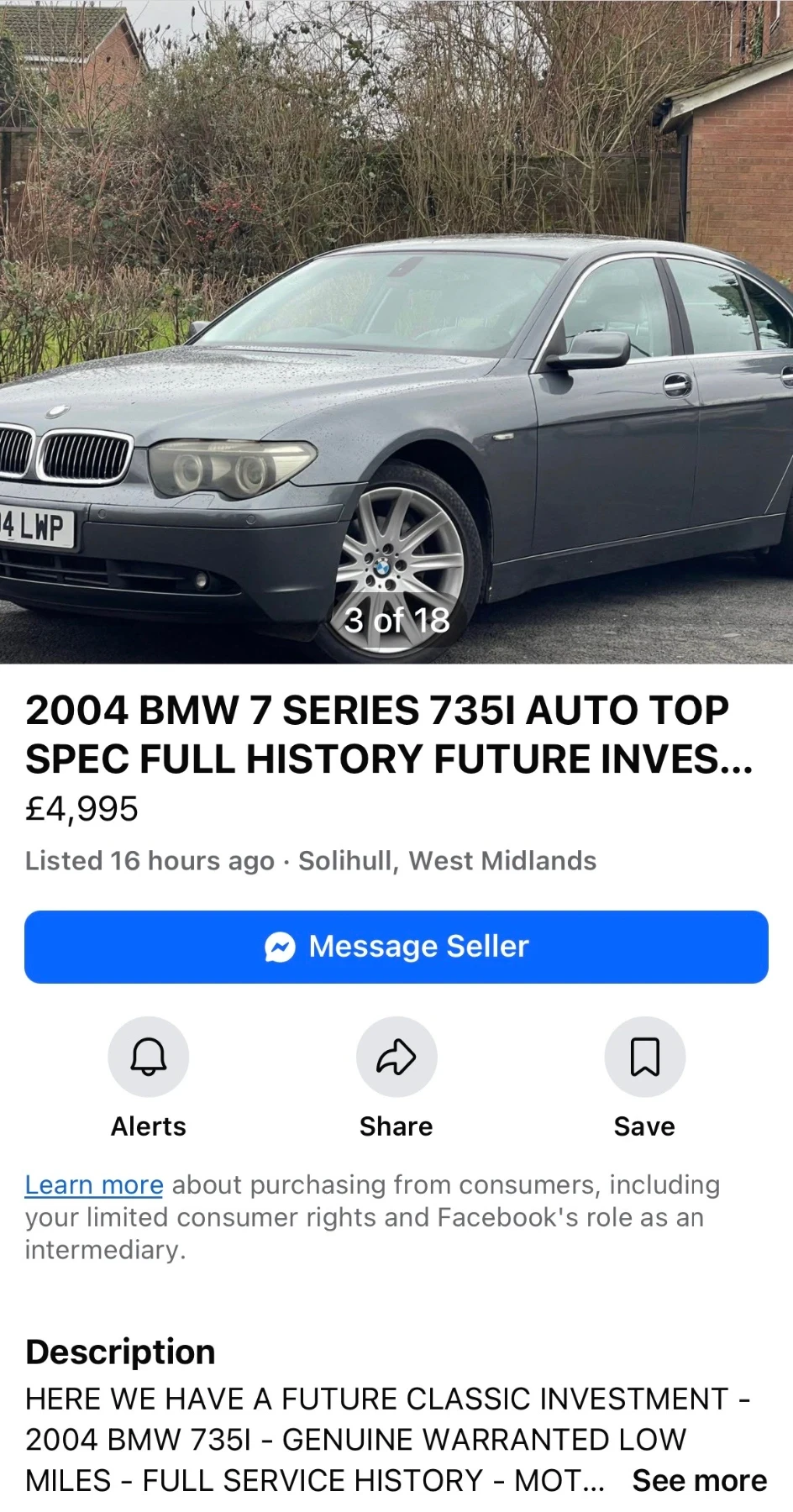This screenshot has width=793, height=1512.
Task: Click the "3 of 18" photo counter
Action: [396, 622]
